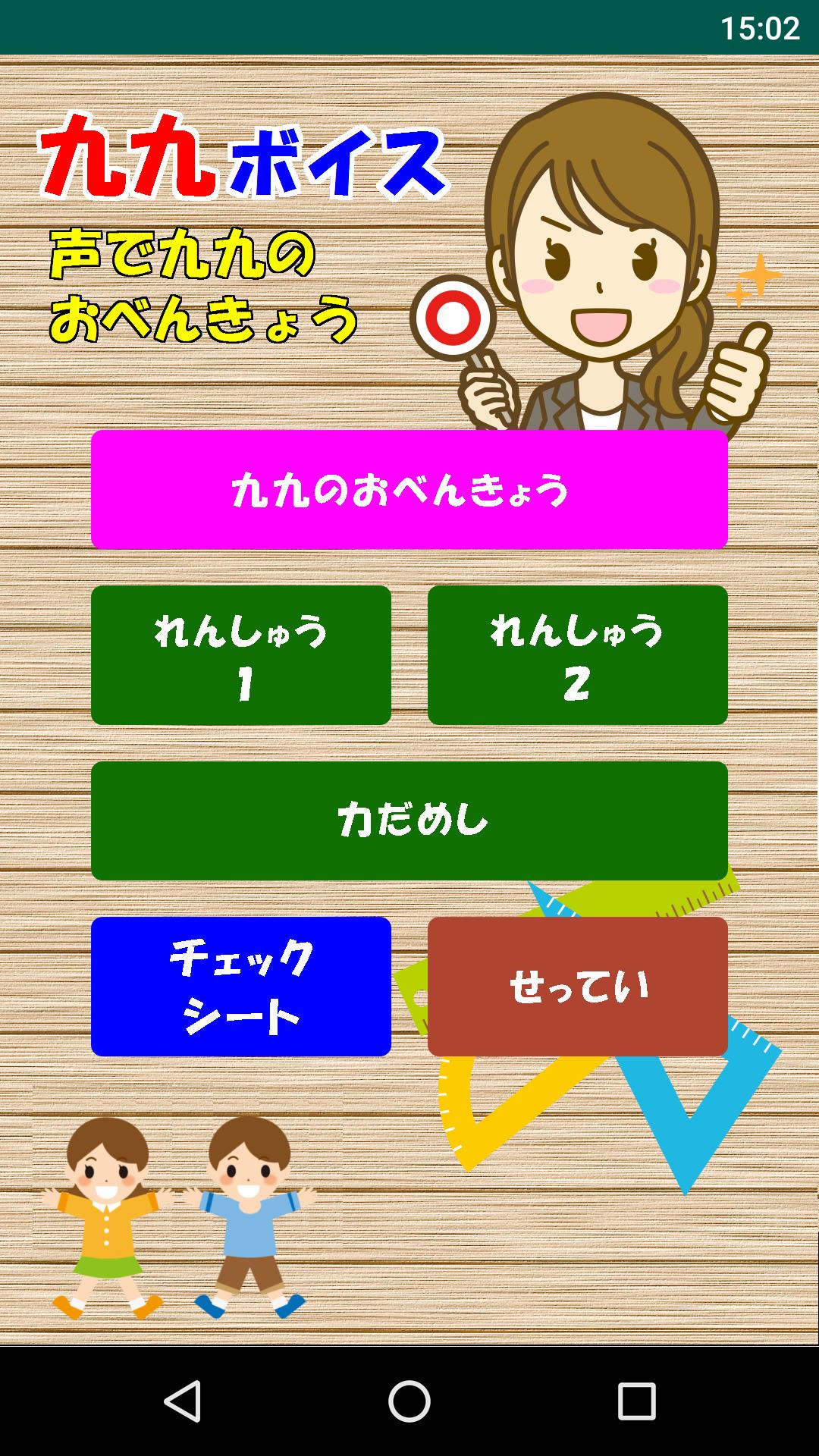This screenshot has height=1456, width=819.
Task: Go to the home screen
Action: click(x=409, y=1401)
